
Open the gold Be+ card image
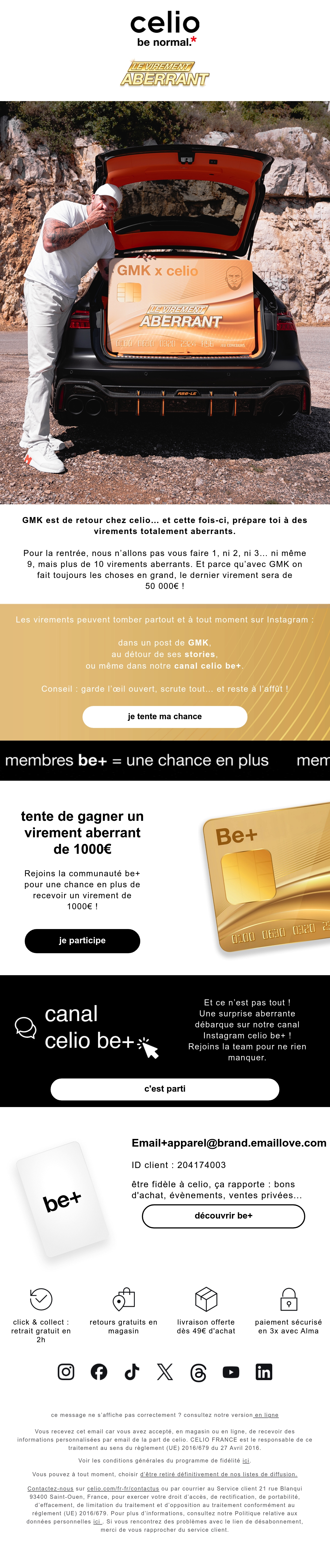pos(266,878)
